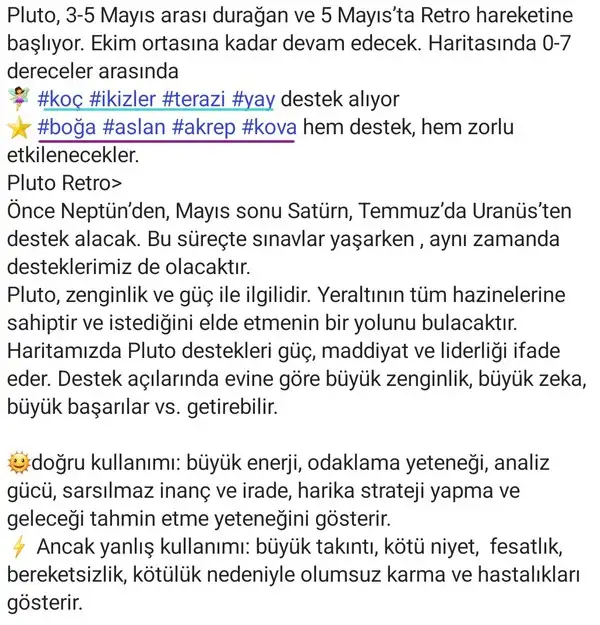Image resolution: width=600 pixels, height=625 pixels.
Task: Open the #ikizler hashtag link
Action: tap(122, 99)
